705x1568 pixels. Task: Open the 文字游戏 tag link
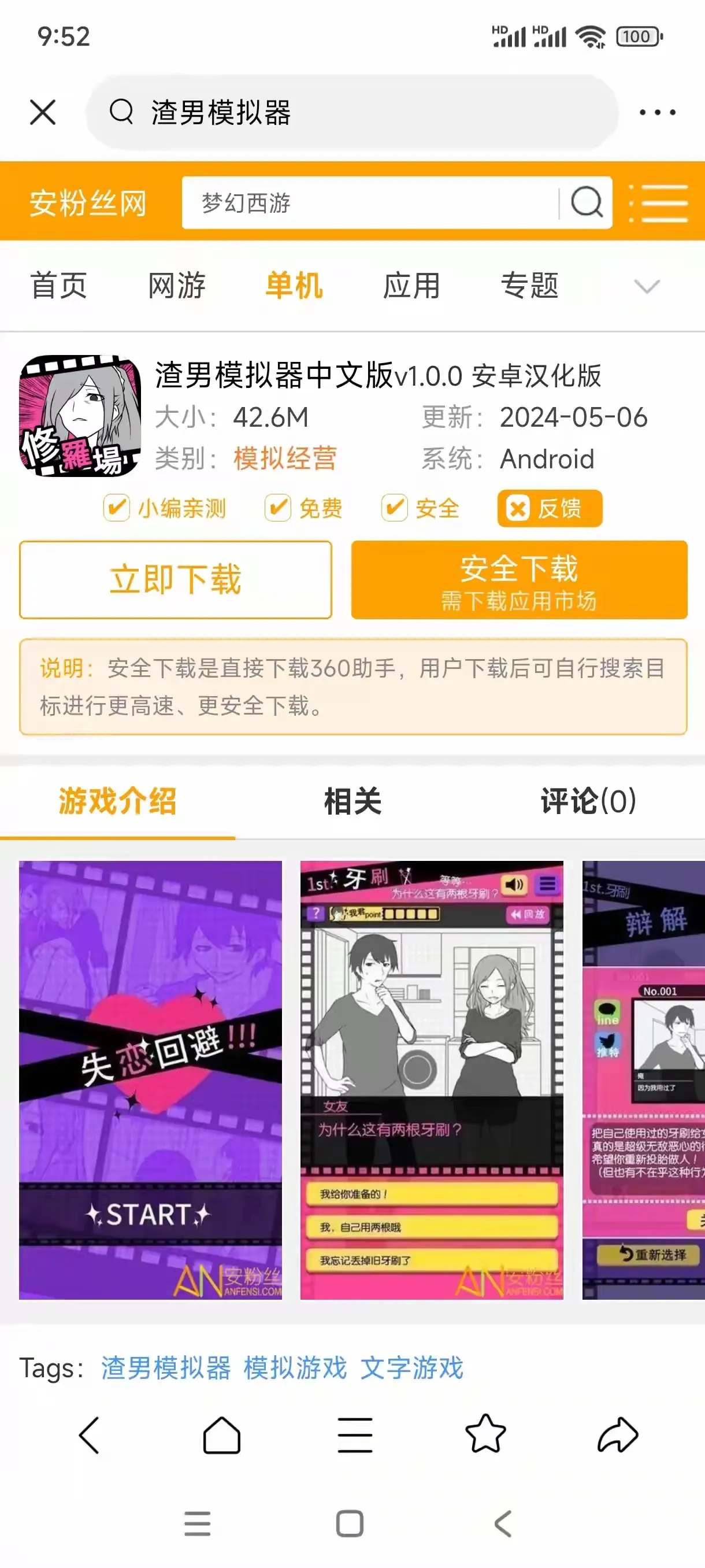(412, 1367)
